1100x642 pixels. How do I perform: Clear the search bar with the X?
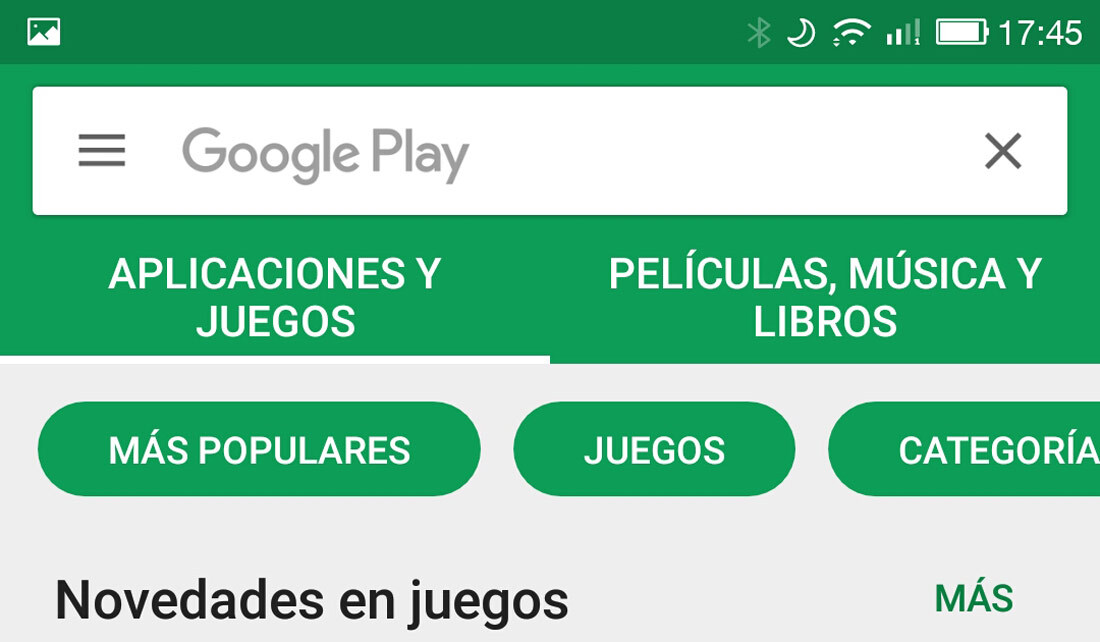(1003, 152)
